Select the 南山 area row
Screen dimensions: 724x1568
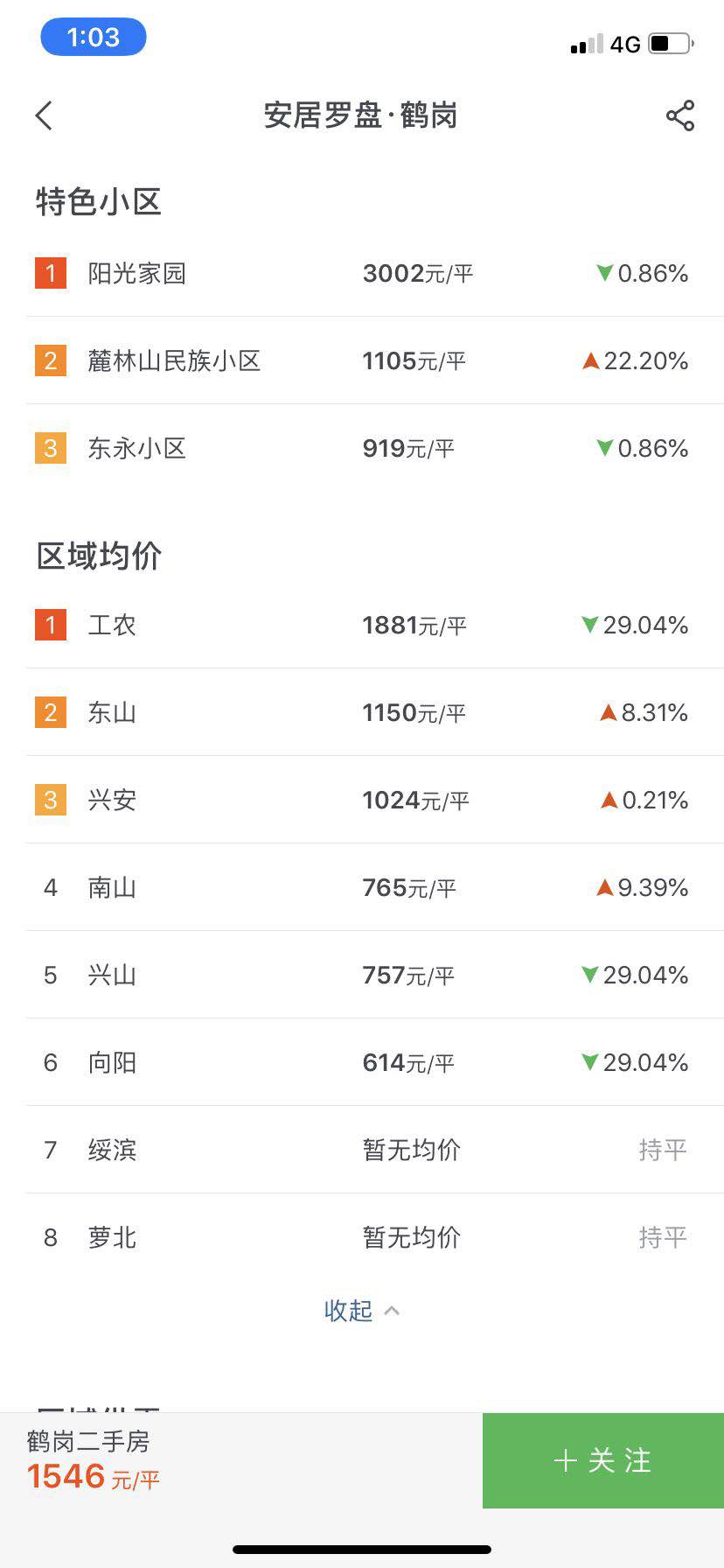click(362, 887)
